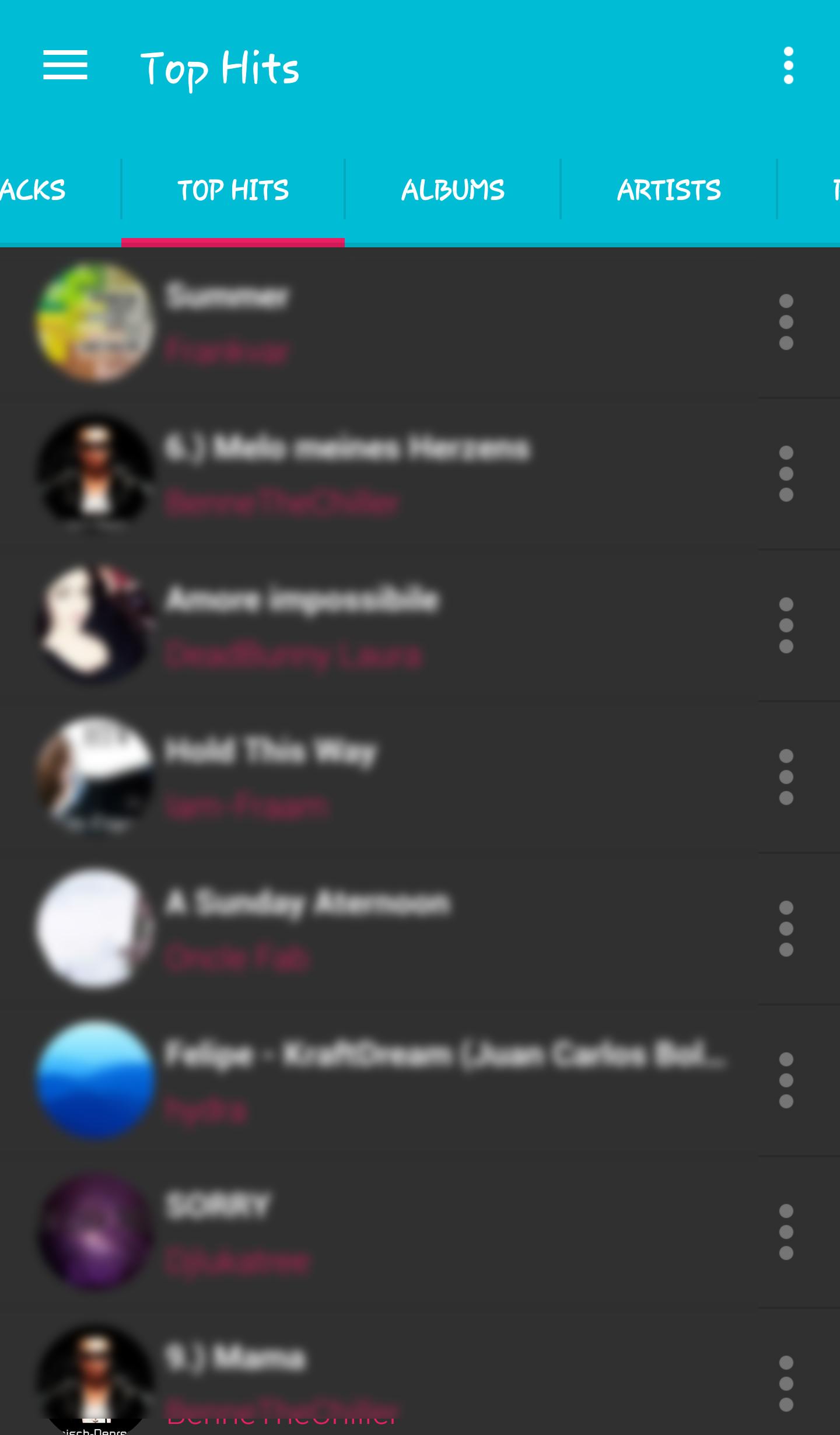Open the three-dot menu for Hold This Way
Image resolution: width=840 pixels, height=1435 pixels.
click(786, 777)
